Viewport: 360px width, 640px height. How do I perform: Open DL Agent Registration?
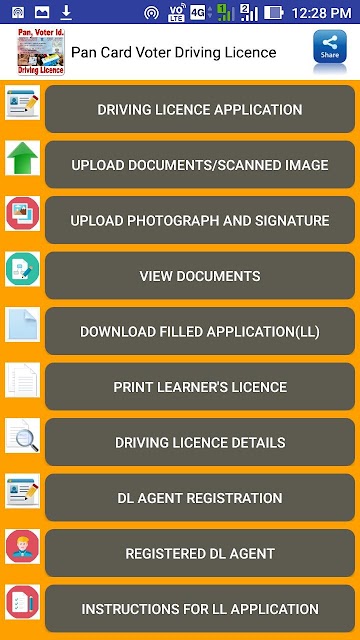pos(200,498)
